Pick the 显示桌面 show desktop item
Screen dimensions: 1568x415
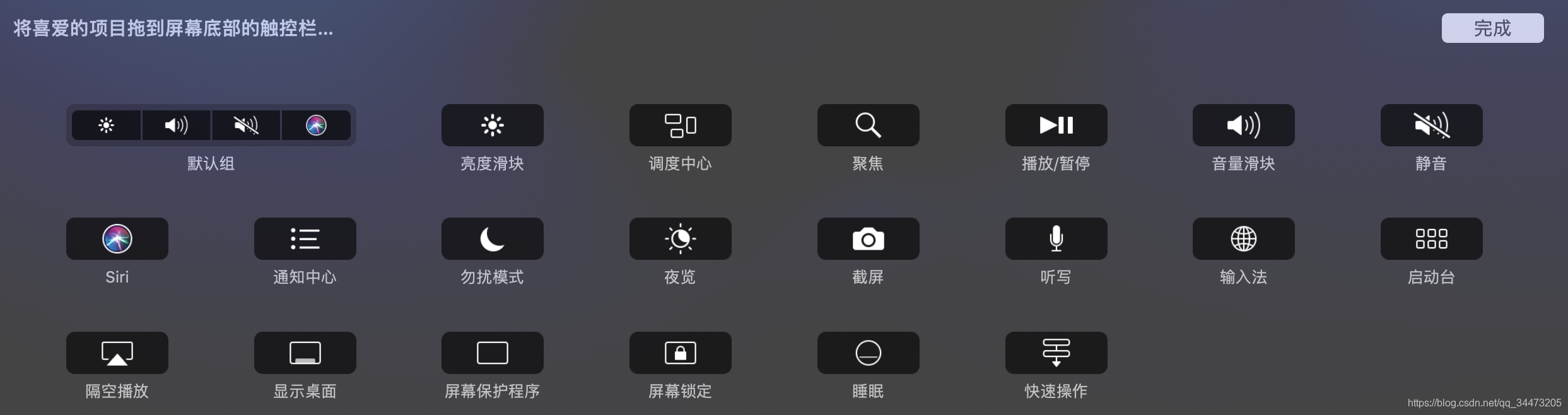(305, 353)
